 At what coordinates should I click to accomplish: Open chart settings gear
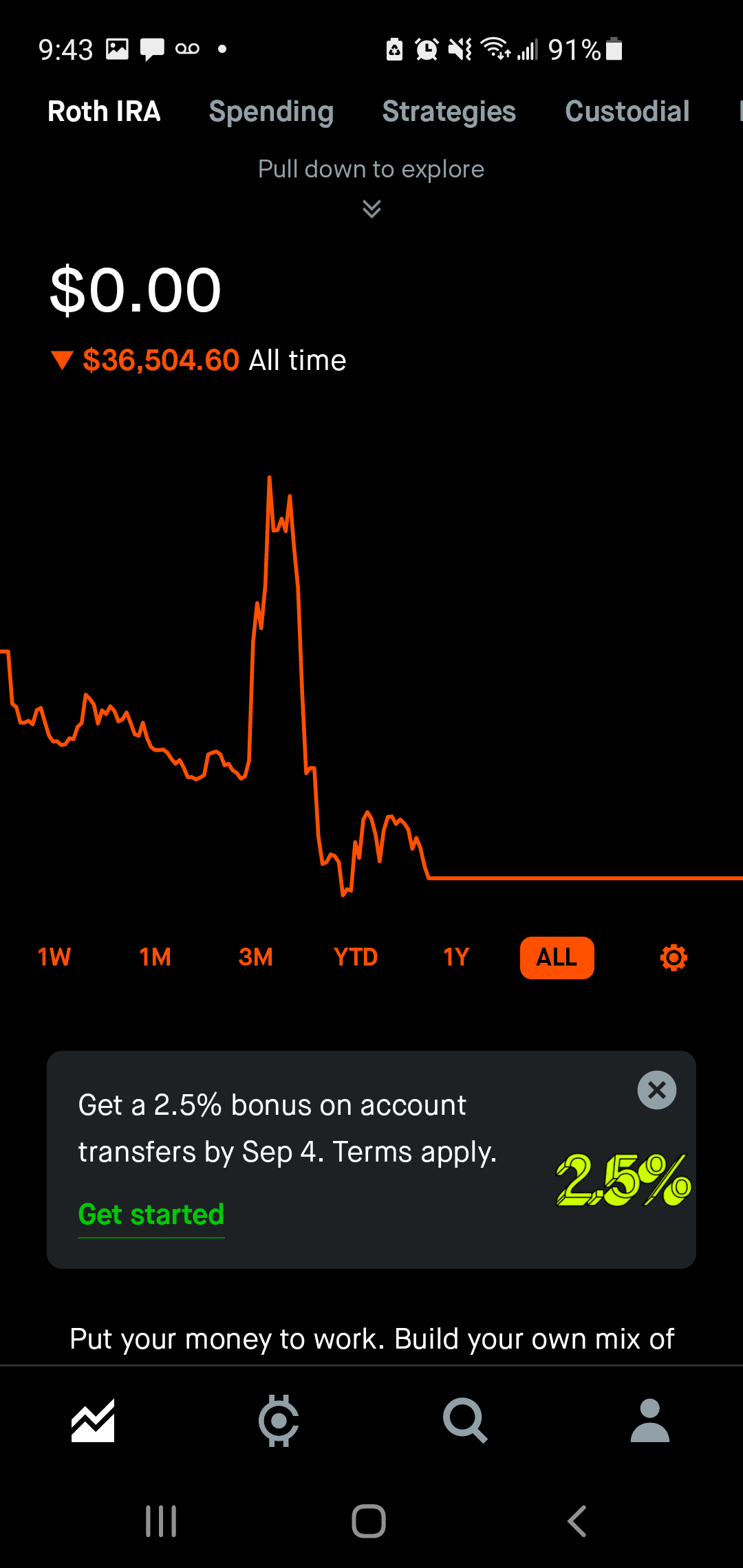pyautogui.click(x=674, y=957)
